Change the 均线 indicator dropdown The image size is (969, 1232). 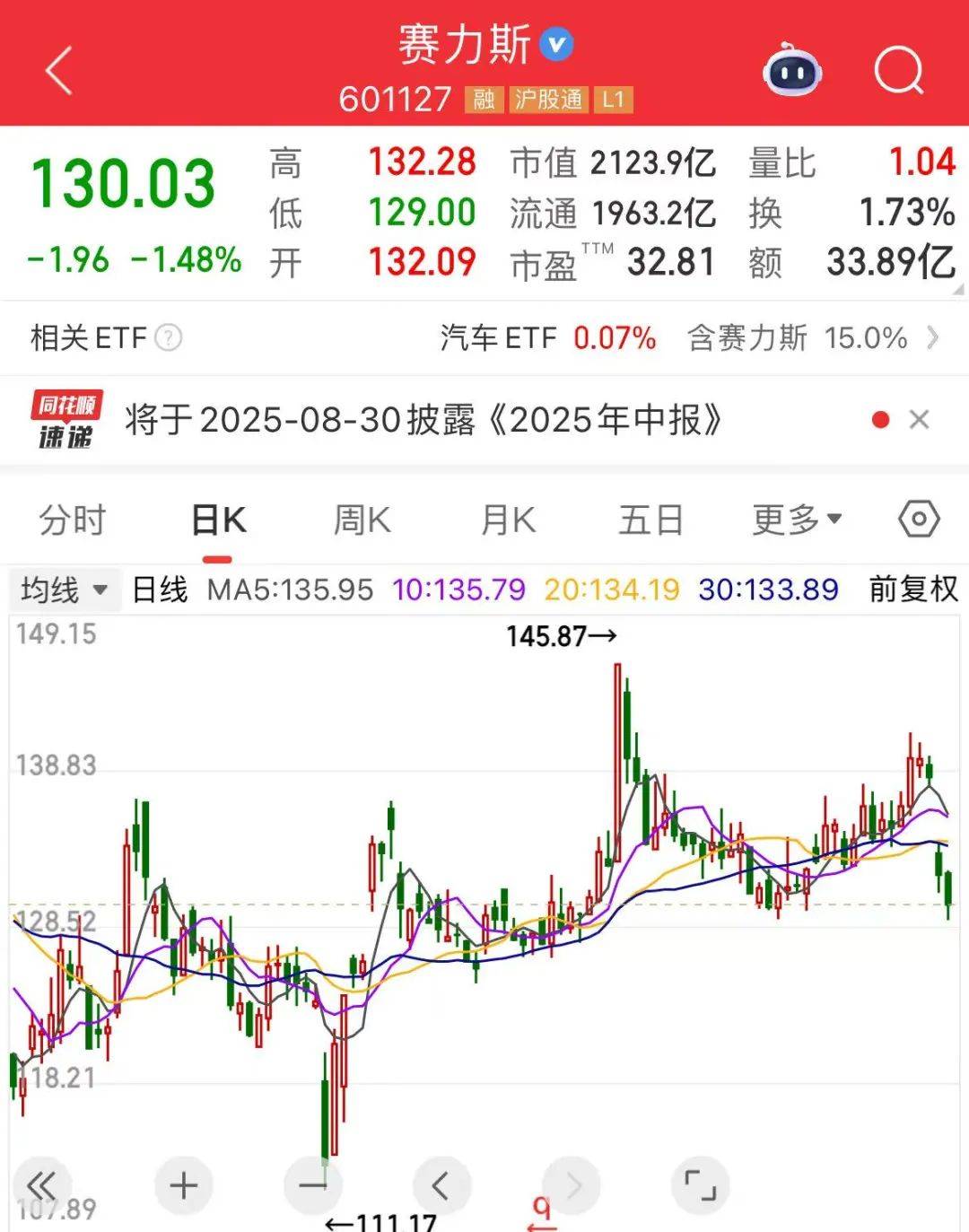pyautogui.click(x=64, y=590)
